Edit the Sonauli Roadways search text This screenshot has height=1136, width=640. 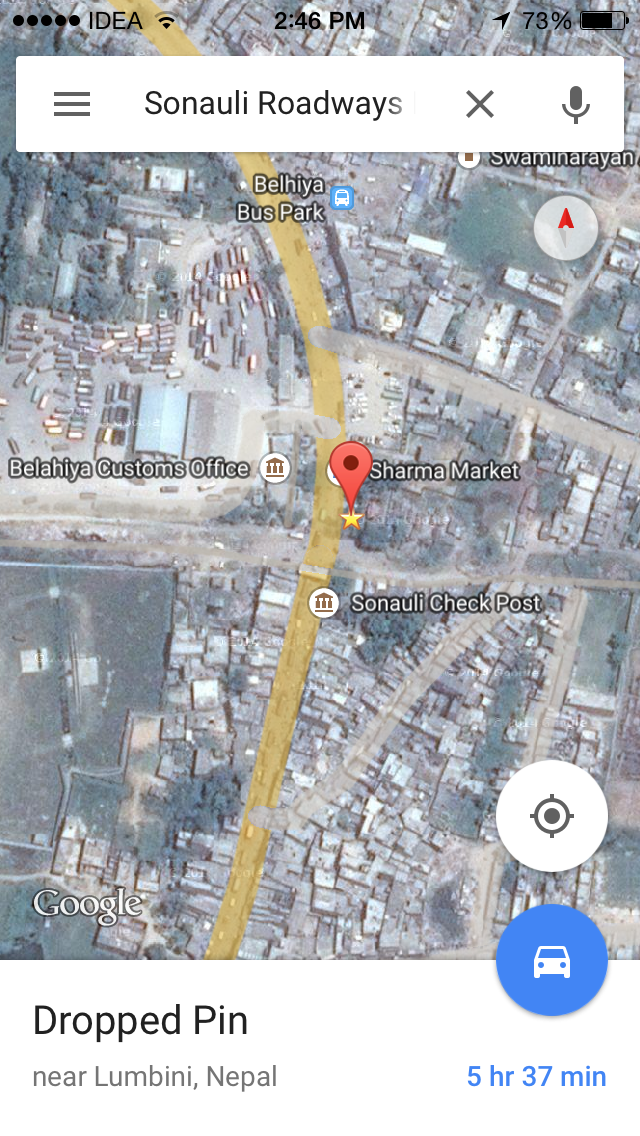click(x=273, y=103)
